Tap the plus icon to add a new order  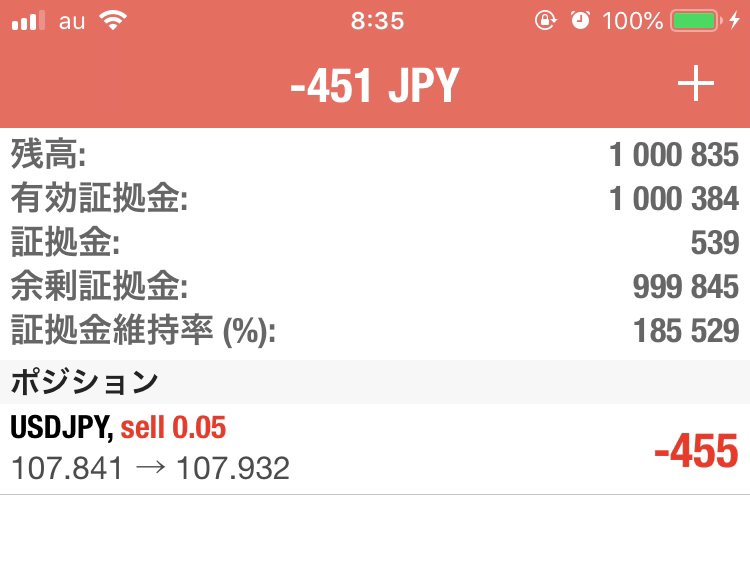coord(696,85)
